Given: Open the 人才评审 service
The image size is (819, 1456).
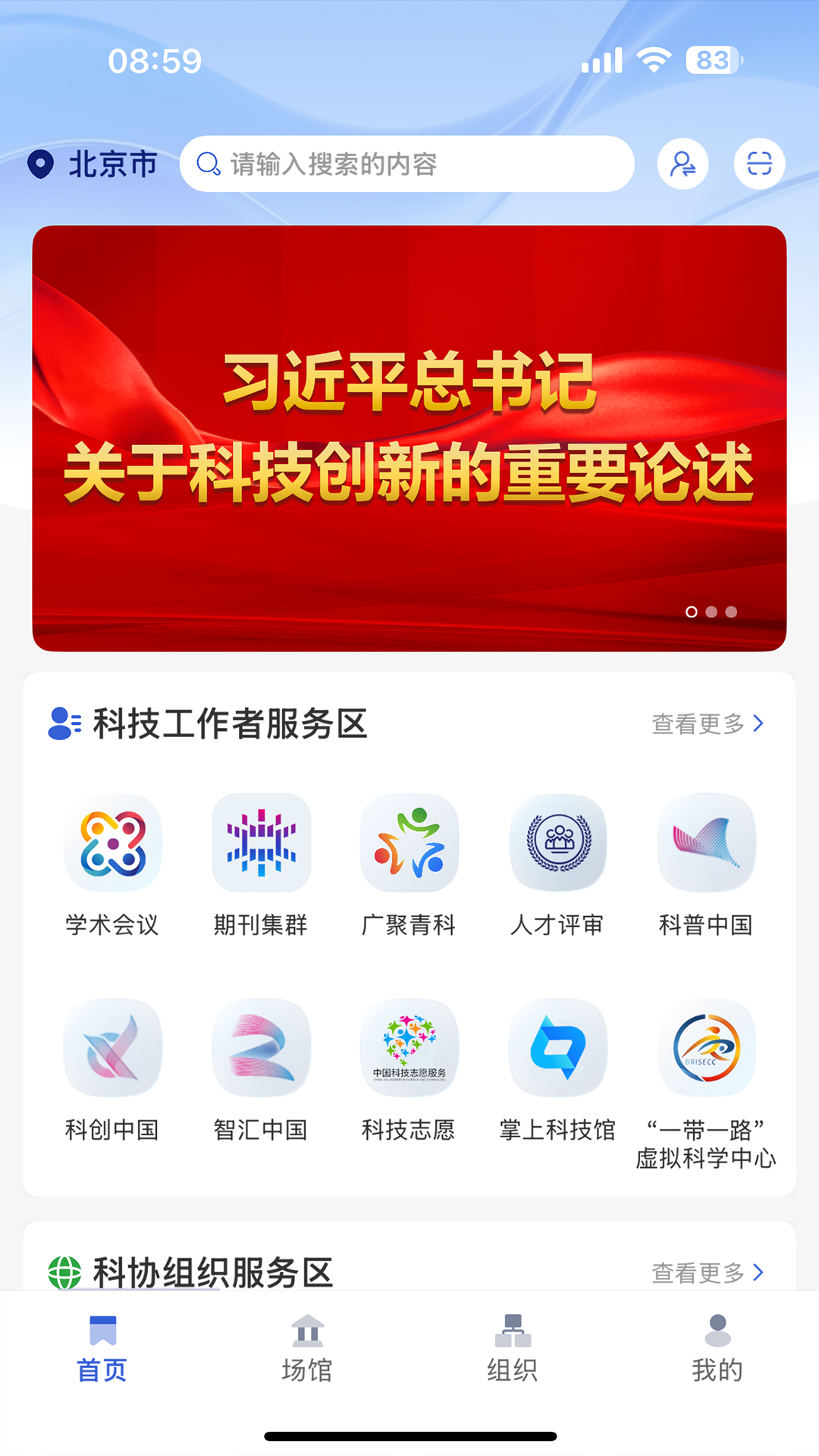Looking at the screenshot, I should 558,842.
